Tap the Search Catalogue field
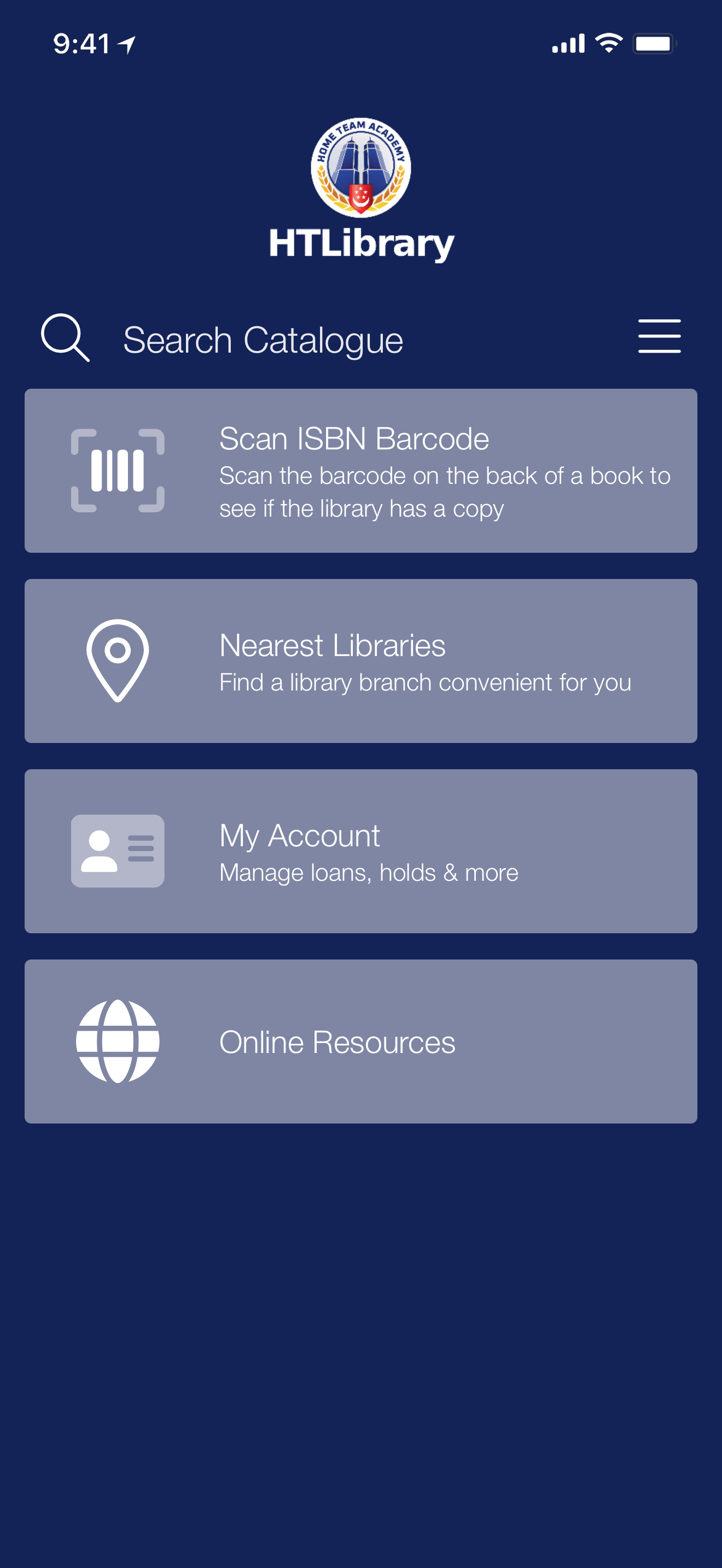Image resolution: width=722 pixels, height=1568 pixels. [x=263, y=340]
